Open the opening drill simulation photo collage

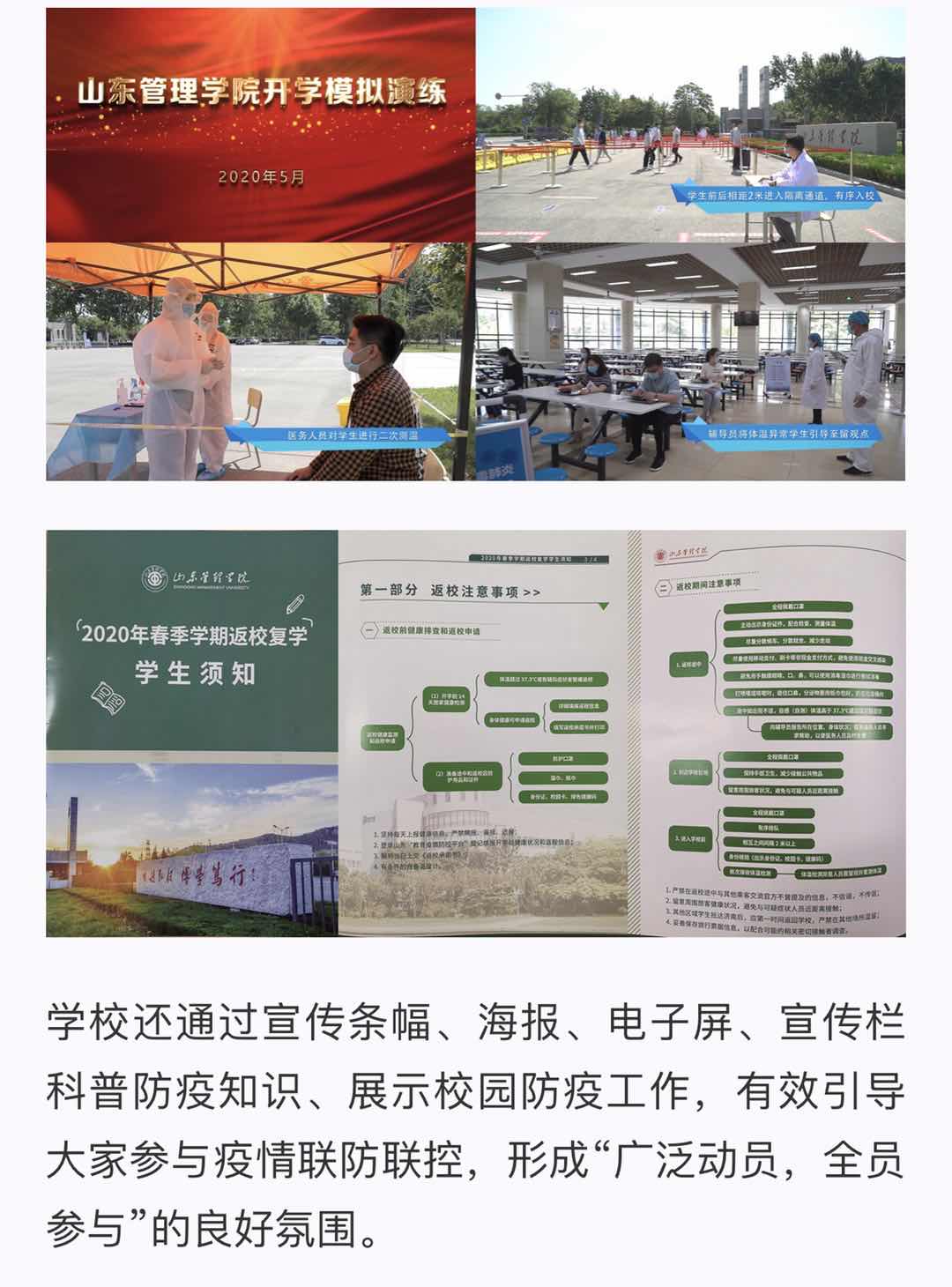click(x=475, y=244)
